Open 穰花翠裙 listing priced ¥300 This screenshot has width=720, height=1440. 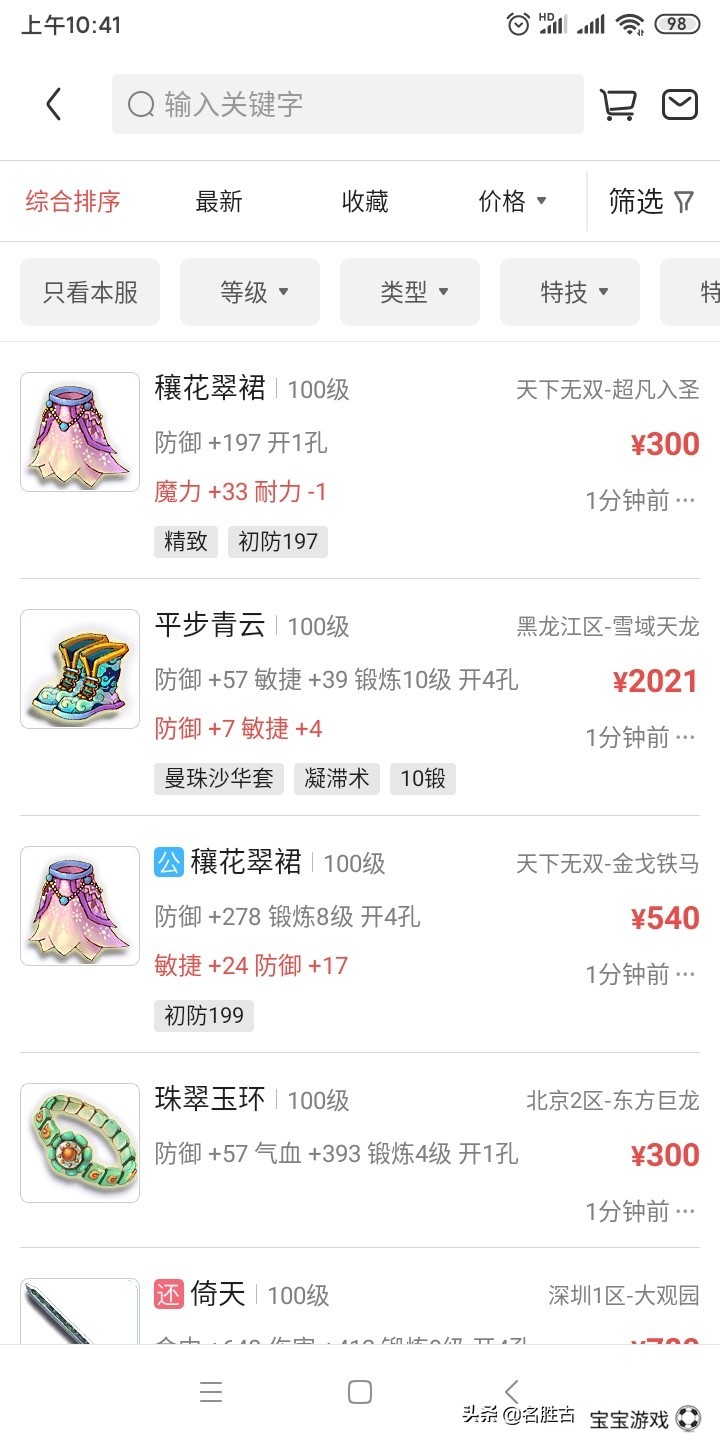coord(360,460)
